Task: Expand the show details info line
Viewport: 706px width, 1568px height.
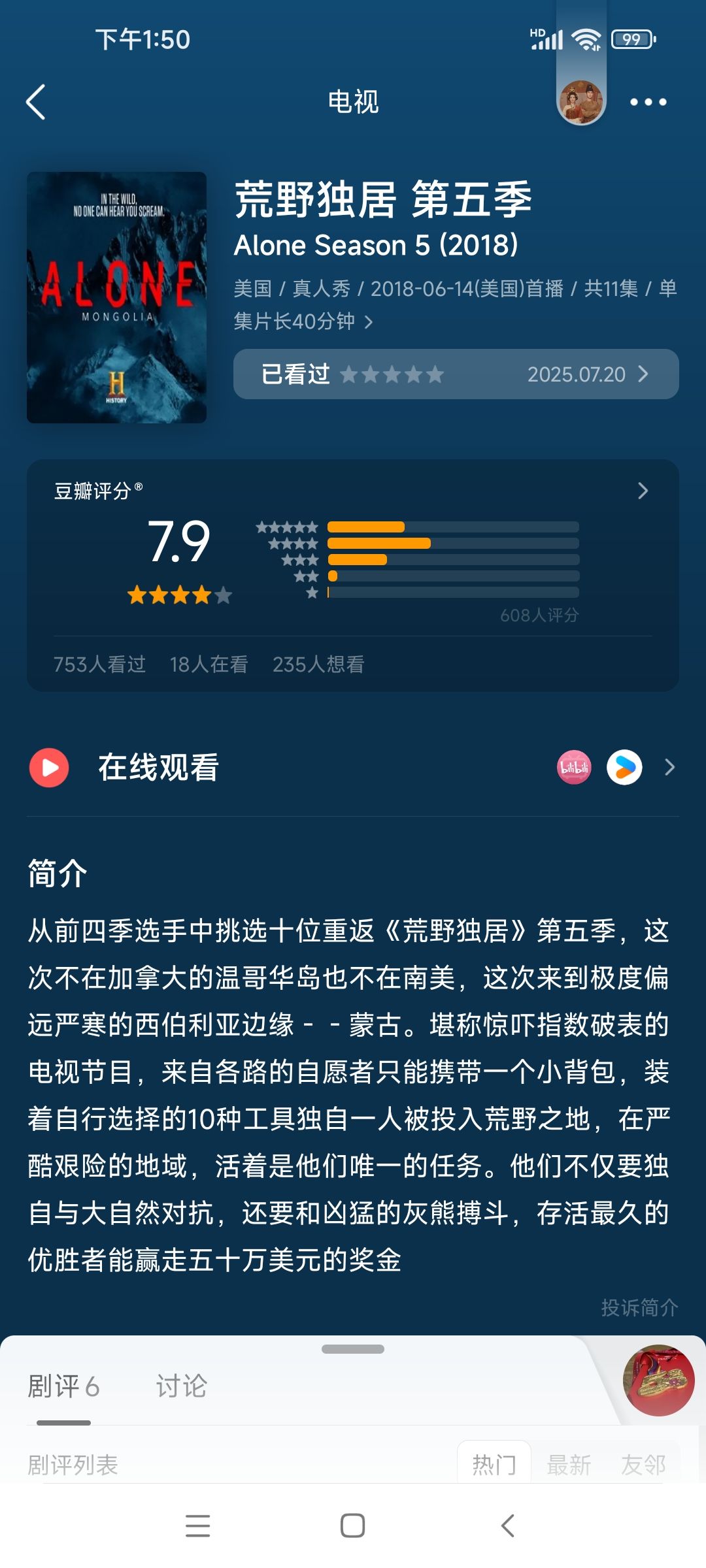Action: [x=456, y=304]
